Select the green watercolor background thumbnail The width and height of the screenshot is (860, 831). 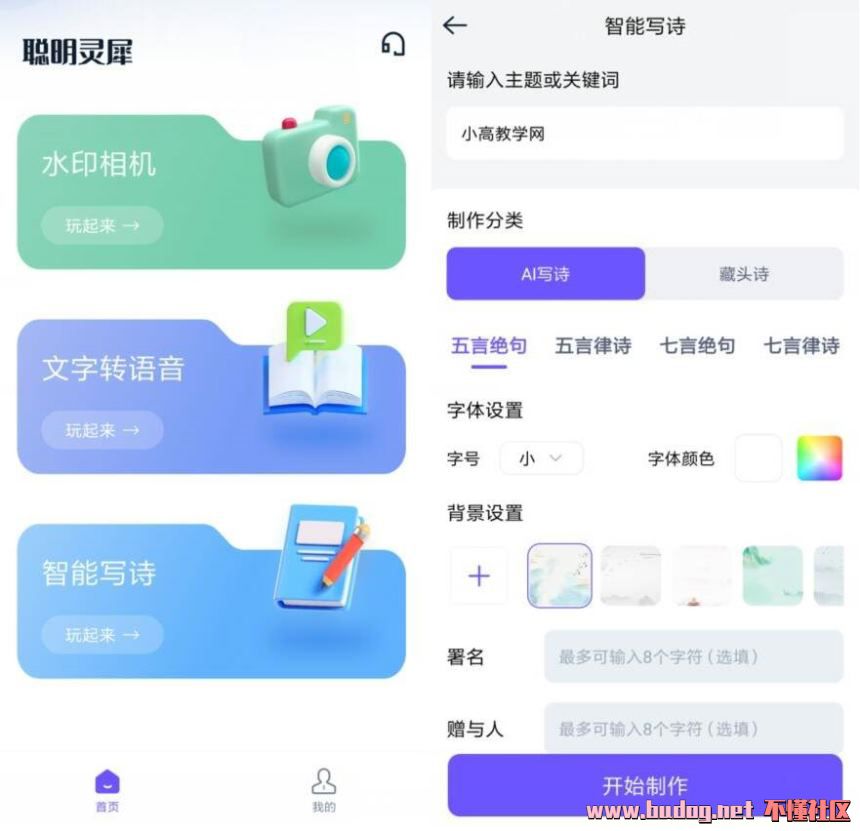[x=772, y=576]
